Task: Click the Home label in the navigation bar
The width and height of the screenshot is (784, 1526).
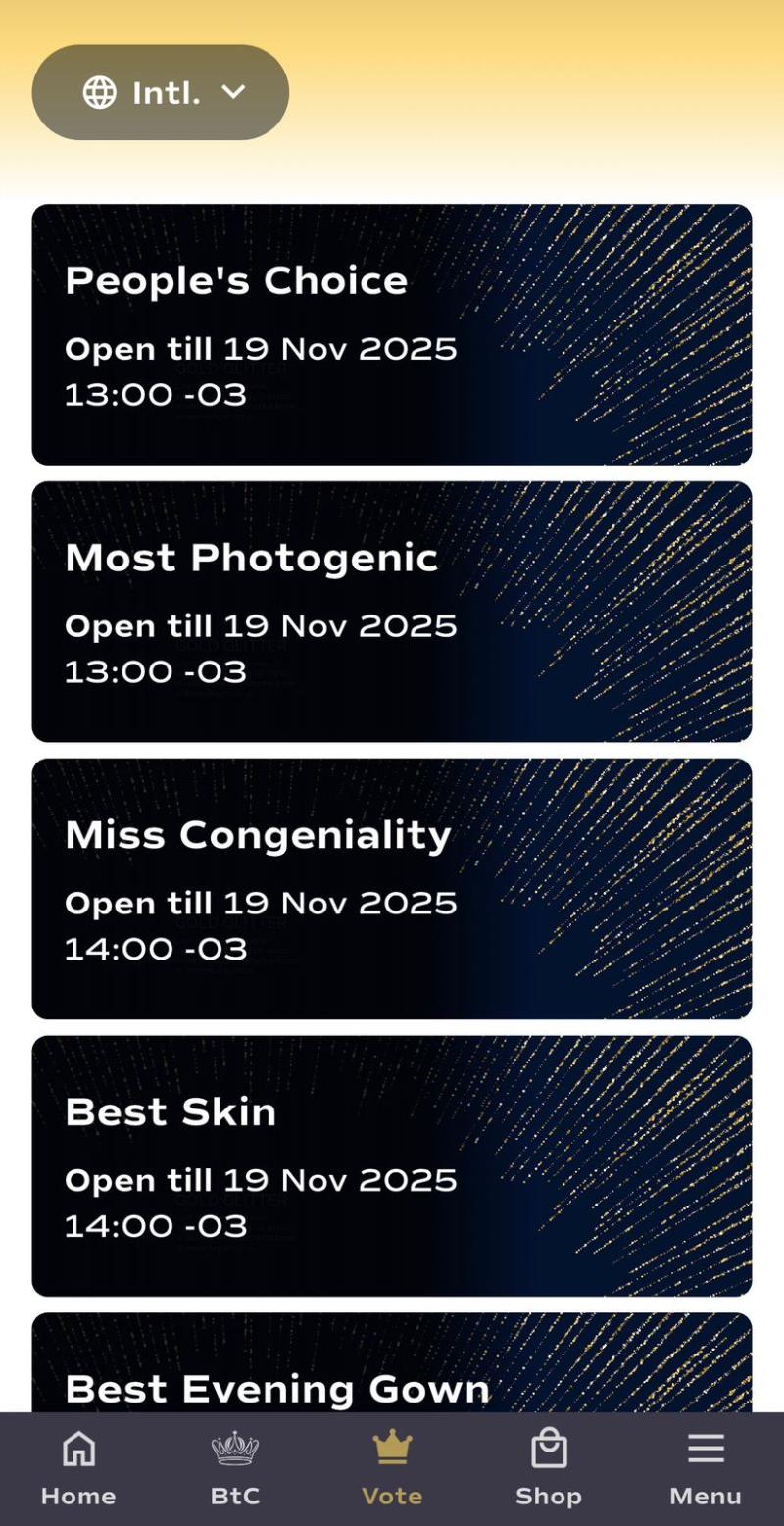Action: click(77, 1496)
